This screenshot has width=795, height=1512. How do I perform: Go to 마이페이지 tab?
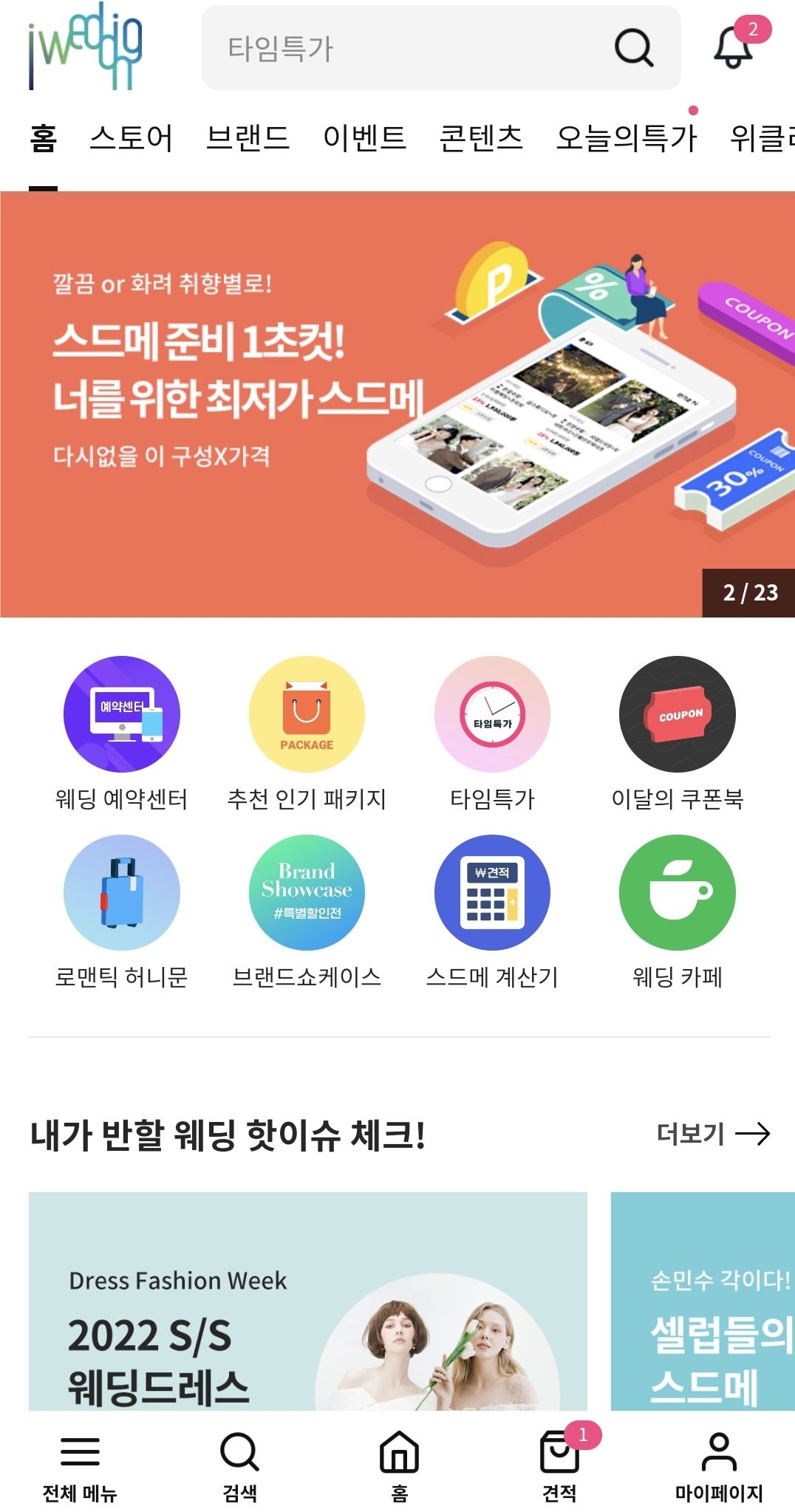[718, 1465]
